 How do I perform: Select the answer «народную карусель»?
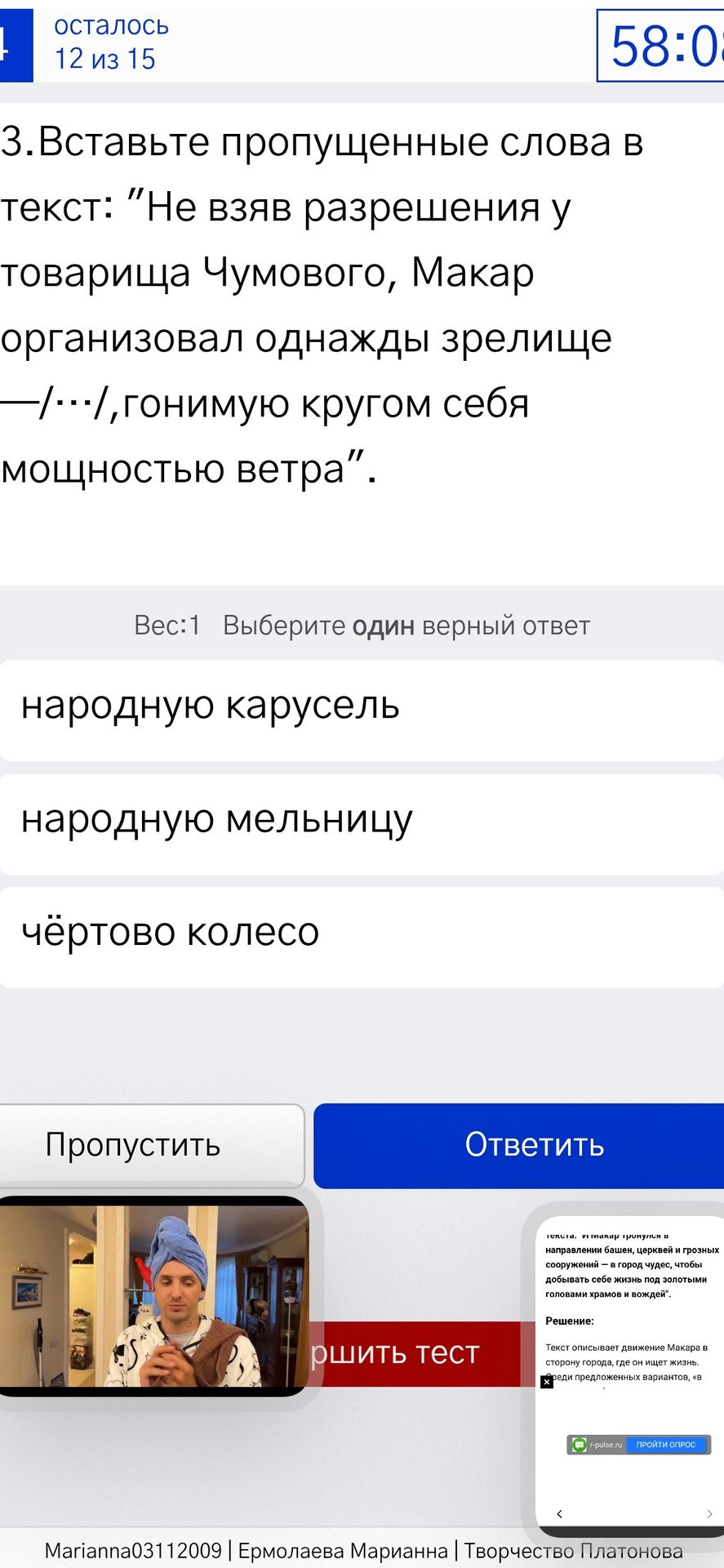(362, 710)
